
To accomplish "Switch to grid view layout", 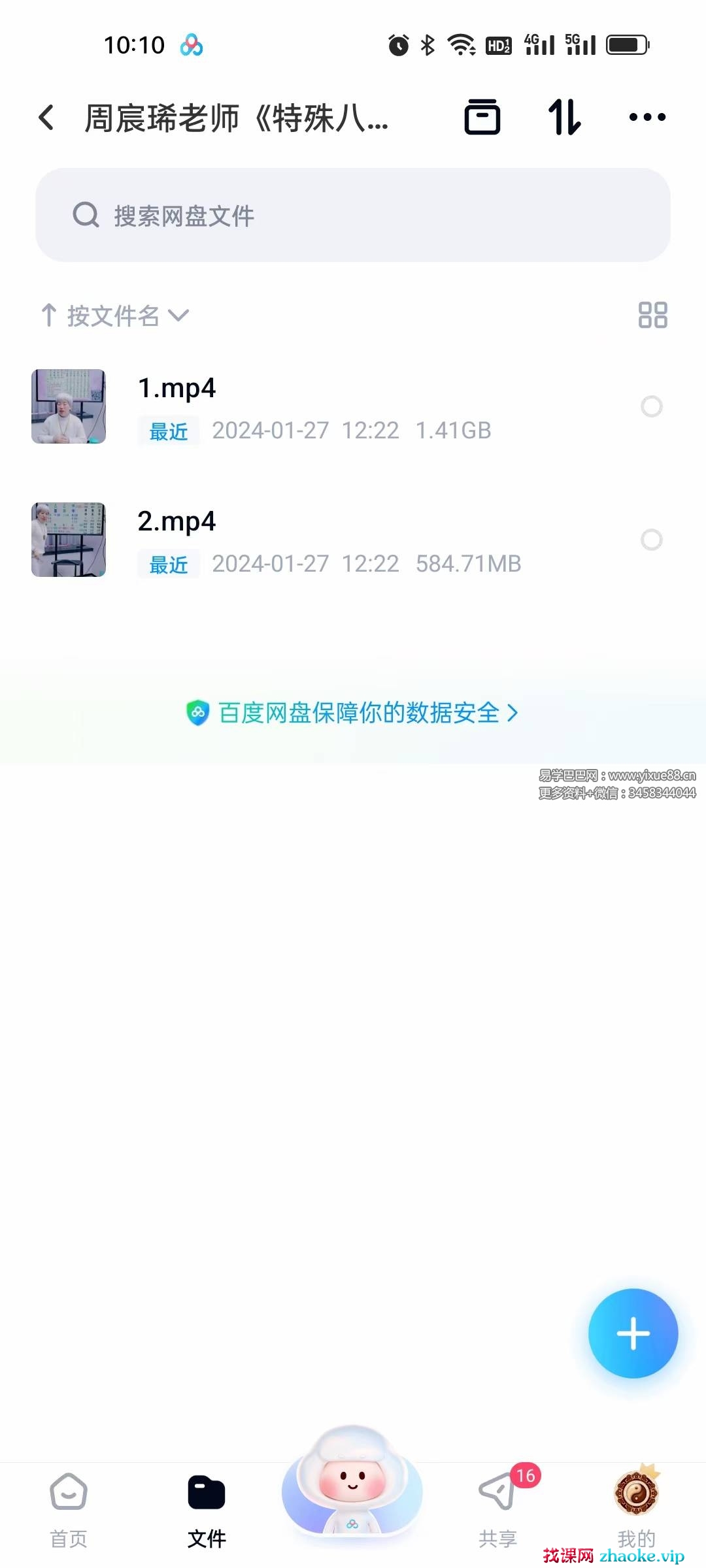I will tap(652, 315).
